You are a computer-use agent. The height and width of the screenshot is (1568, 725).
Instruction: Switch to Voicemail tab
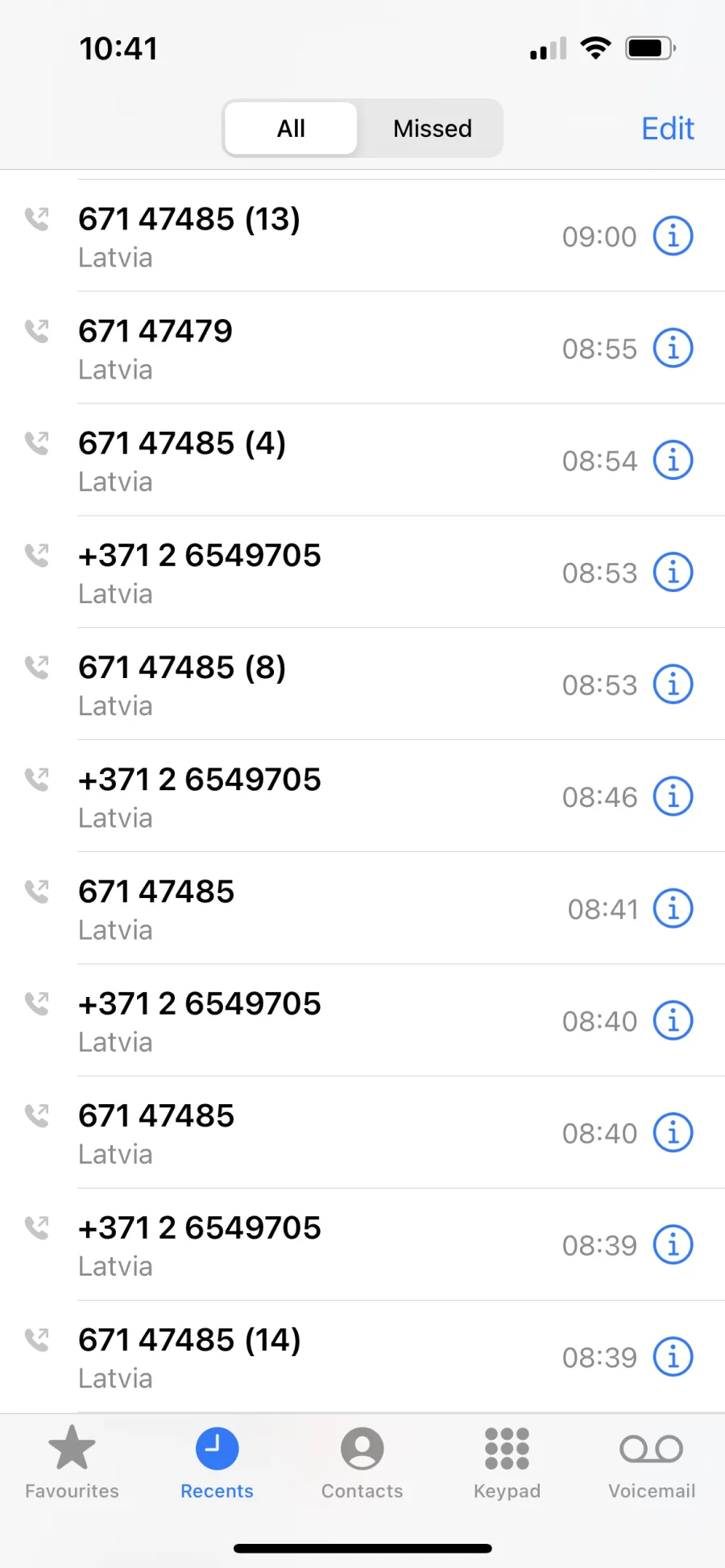pyautogui.click(x=652, y=1463)
